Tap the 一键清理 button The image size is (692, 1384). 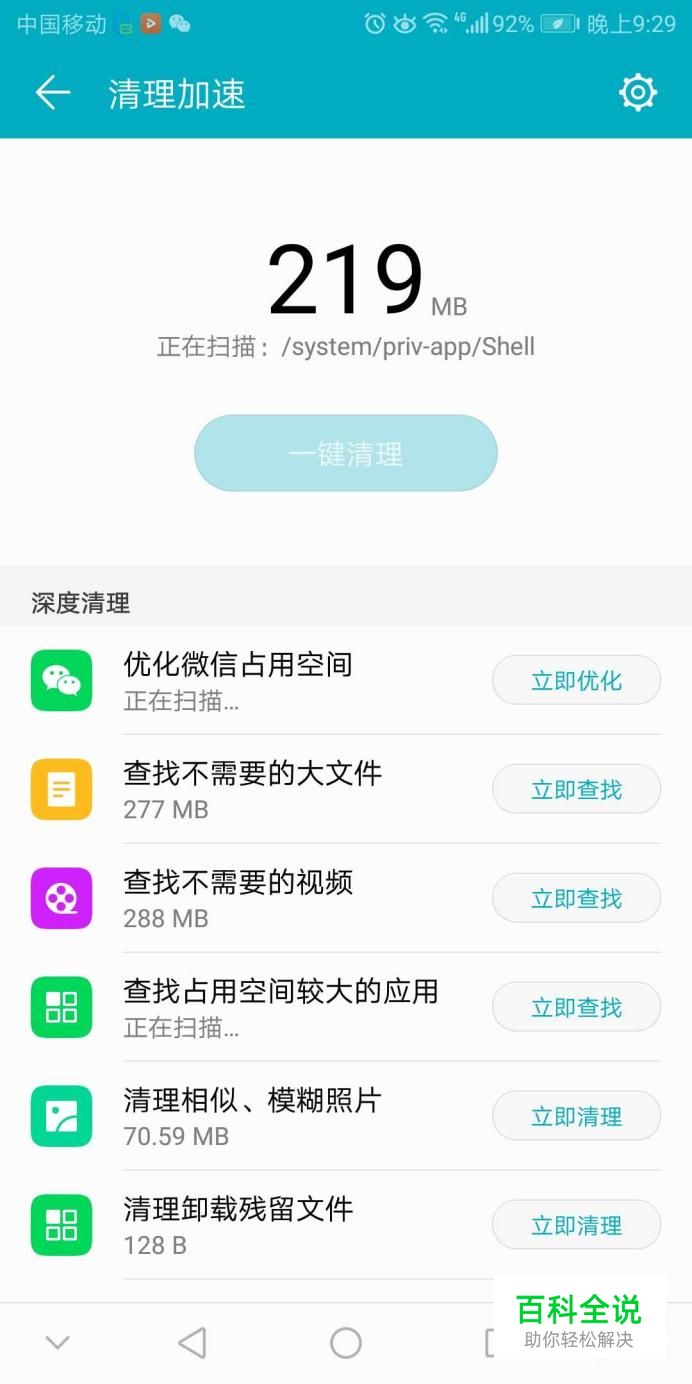point(346,453)
